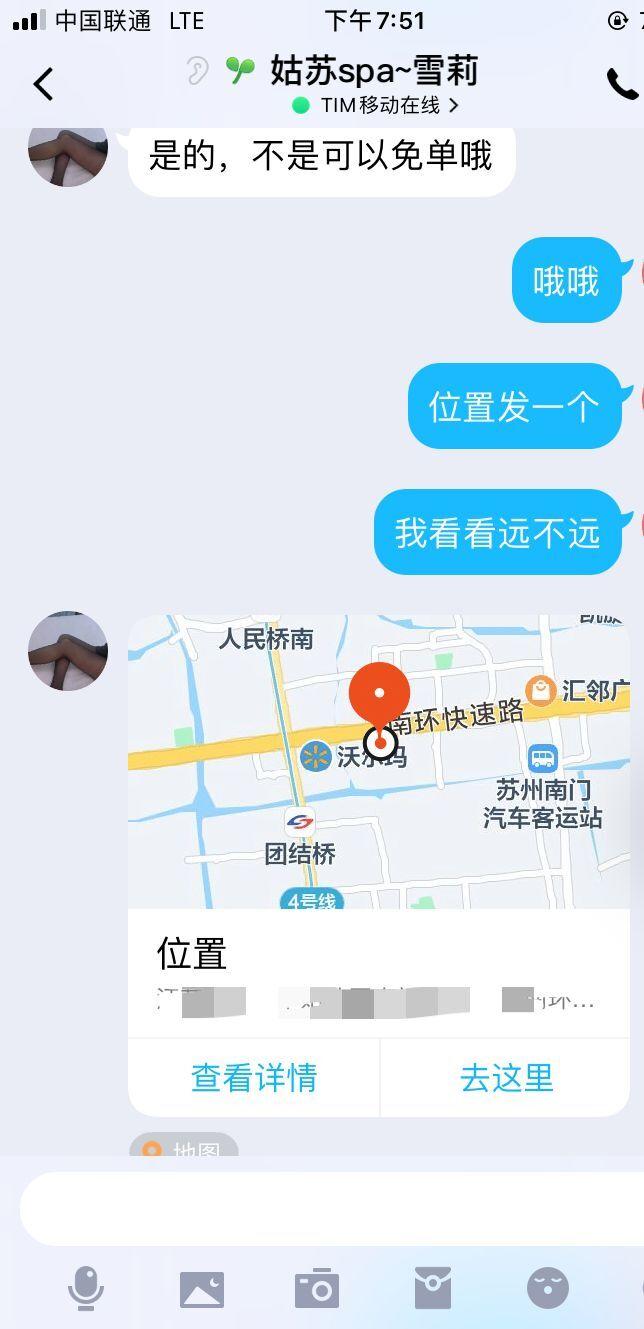
Task: Focus the message input field
Action: click(330, 1208)
